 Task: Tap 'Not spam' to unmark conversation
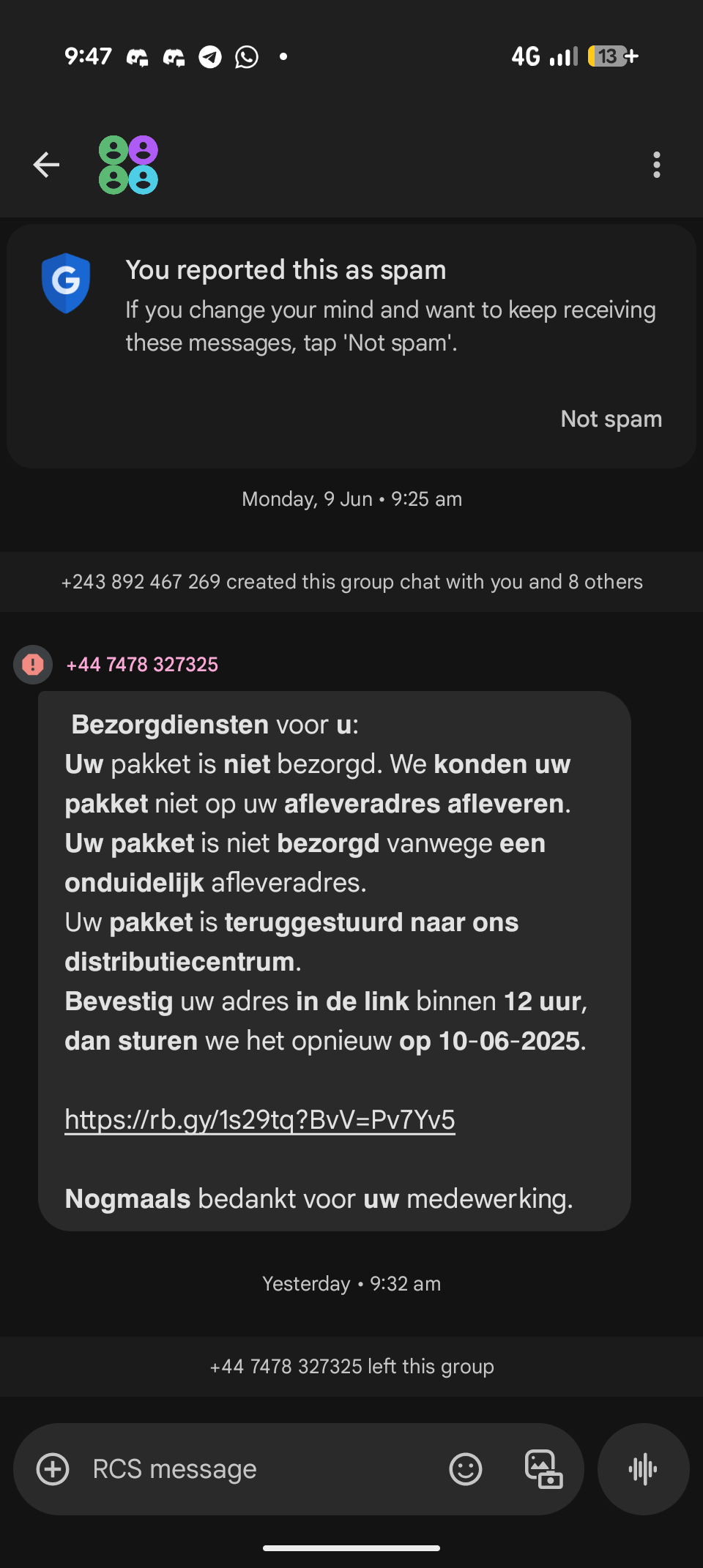(611, 419)
